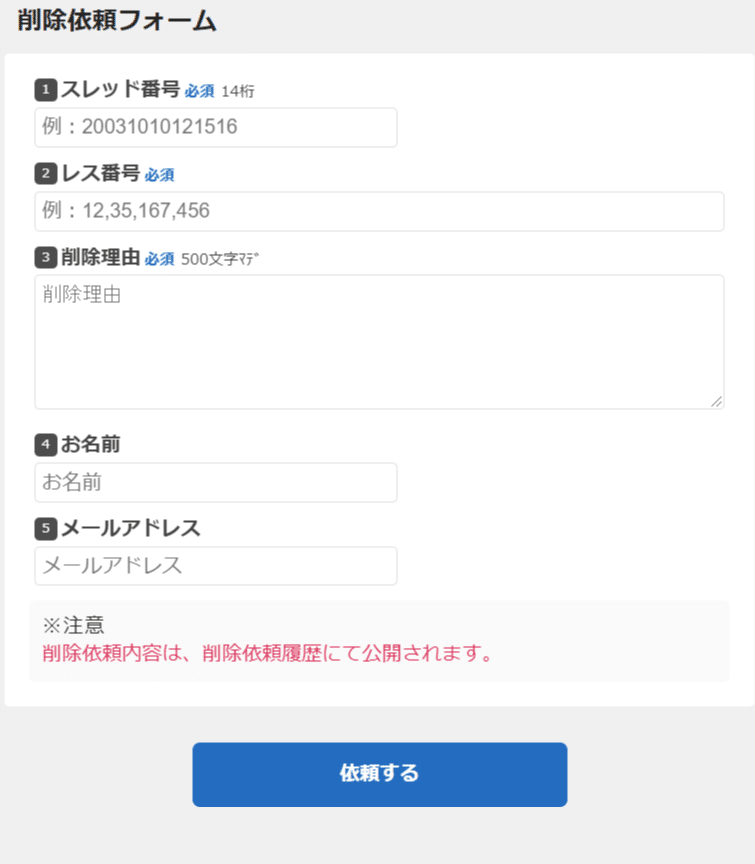755x864 pixels.
Task: Submit with the 依頼する button
Action: coord(380,774)
